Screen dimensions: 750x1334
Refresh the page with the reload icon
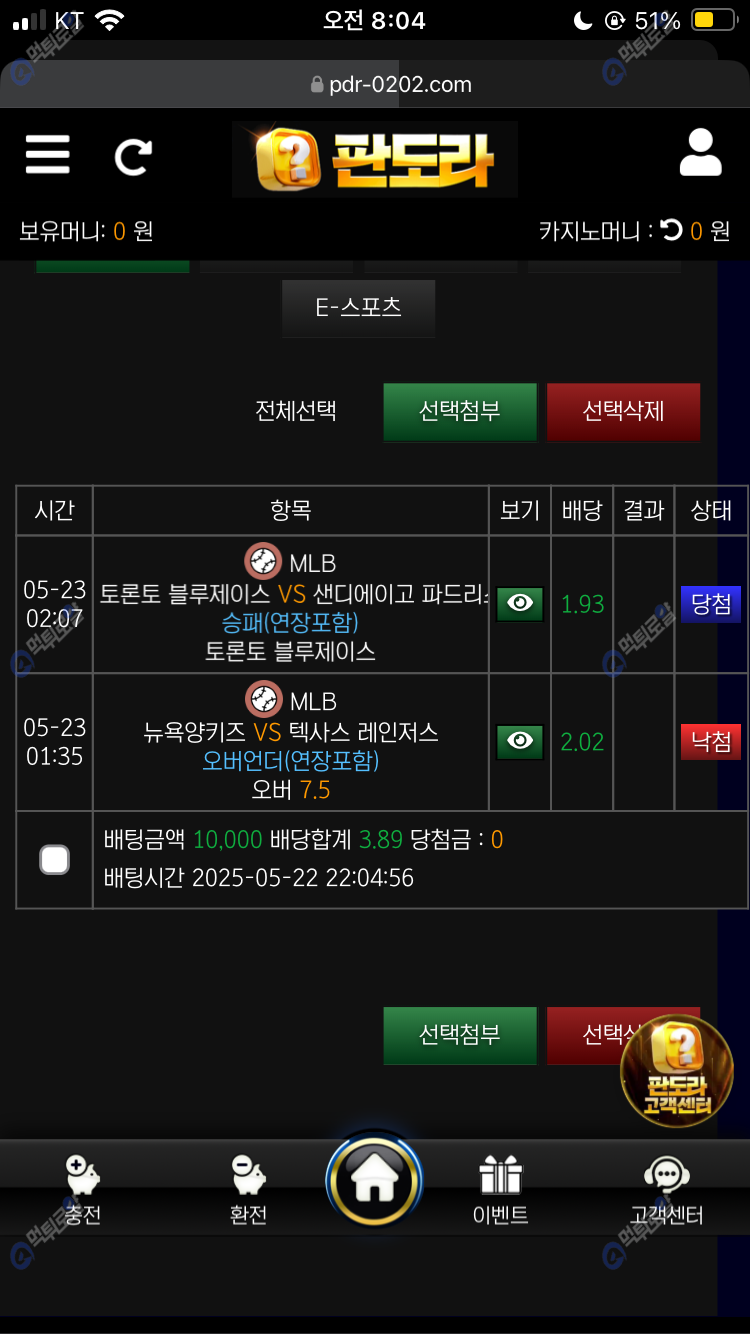point(133,156)
